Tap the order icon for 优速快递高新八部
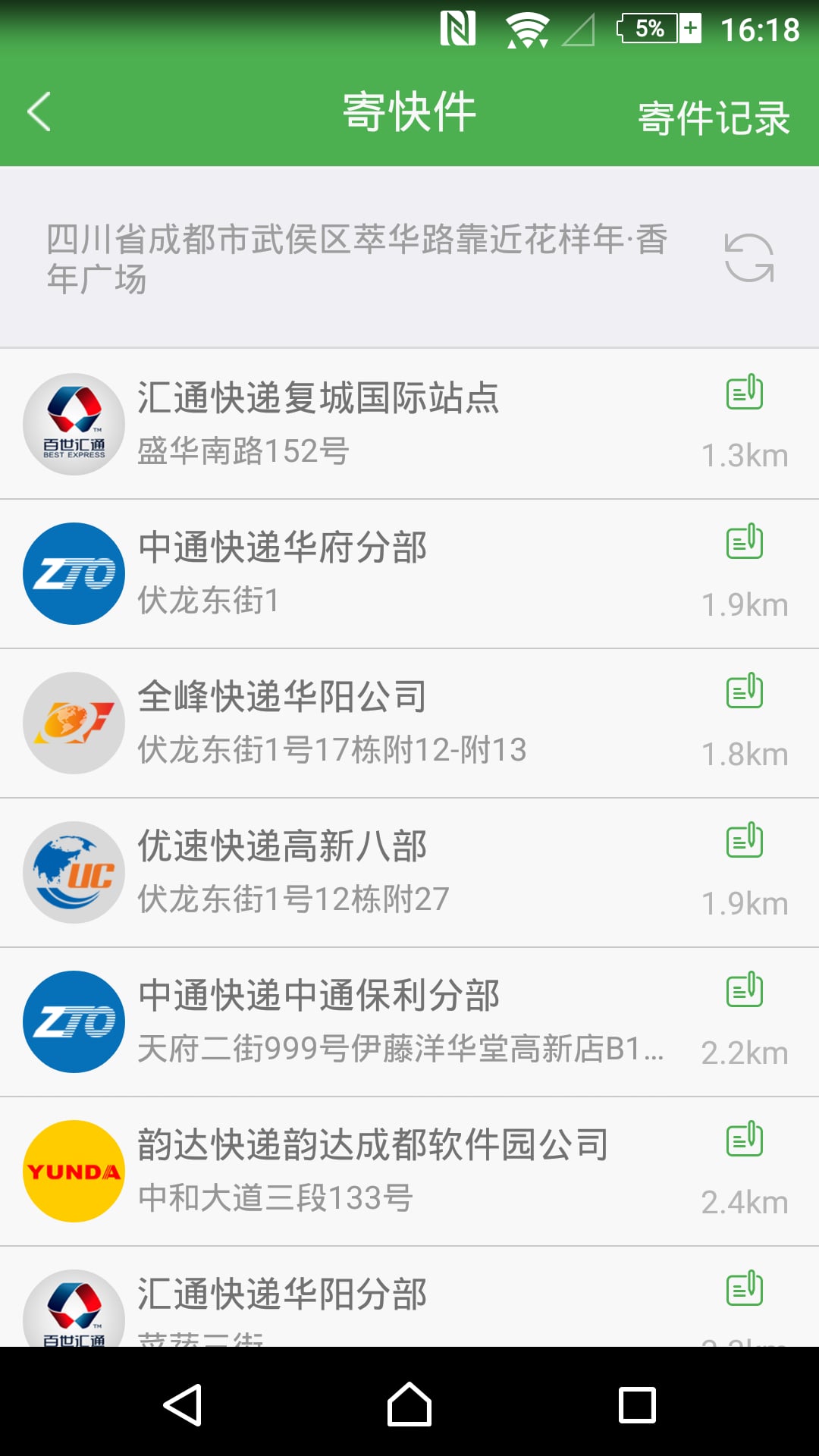 [x=745, y=840]
